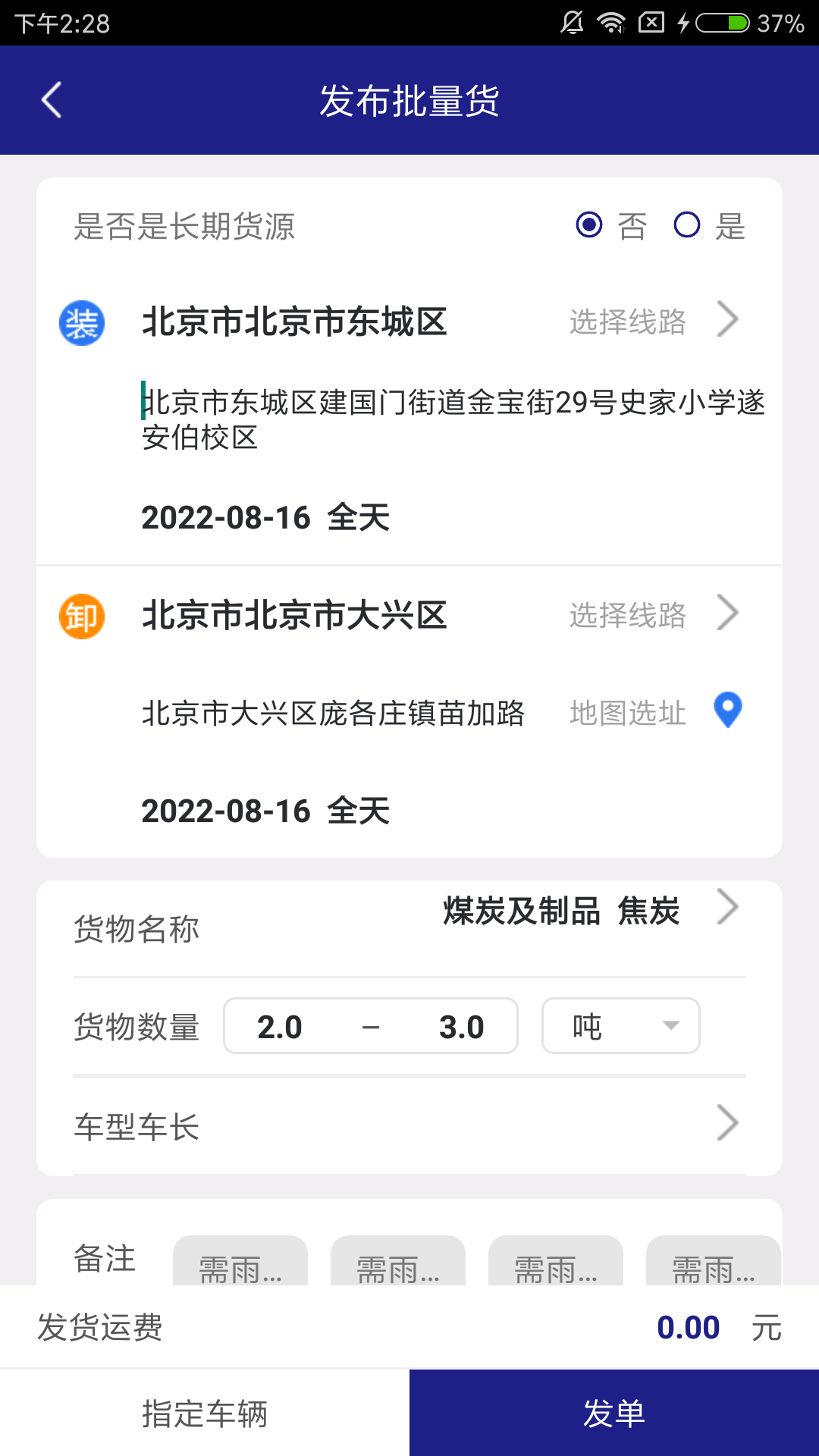
Task: Edit maximum cargo quantity 3.0
Action: coord(461,1027)
